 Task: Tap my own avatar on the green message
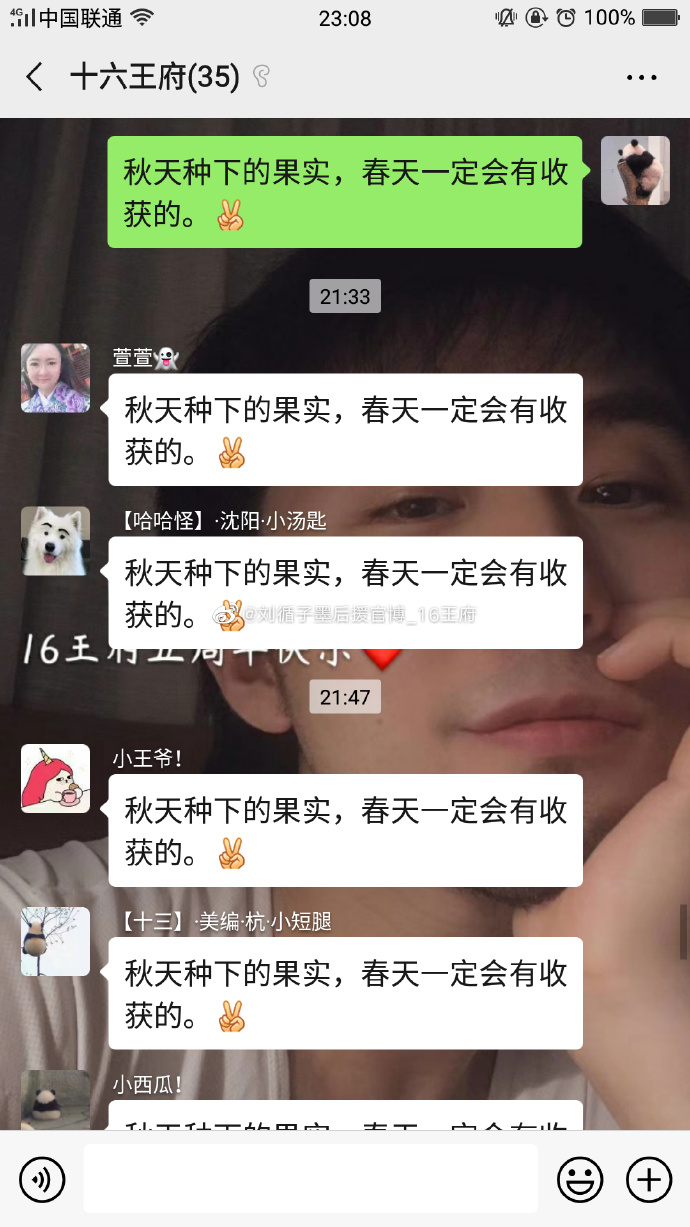tap(635, 170)
